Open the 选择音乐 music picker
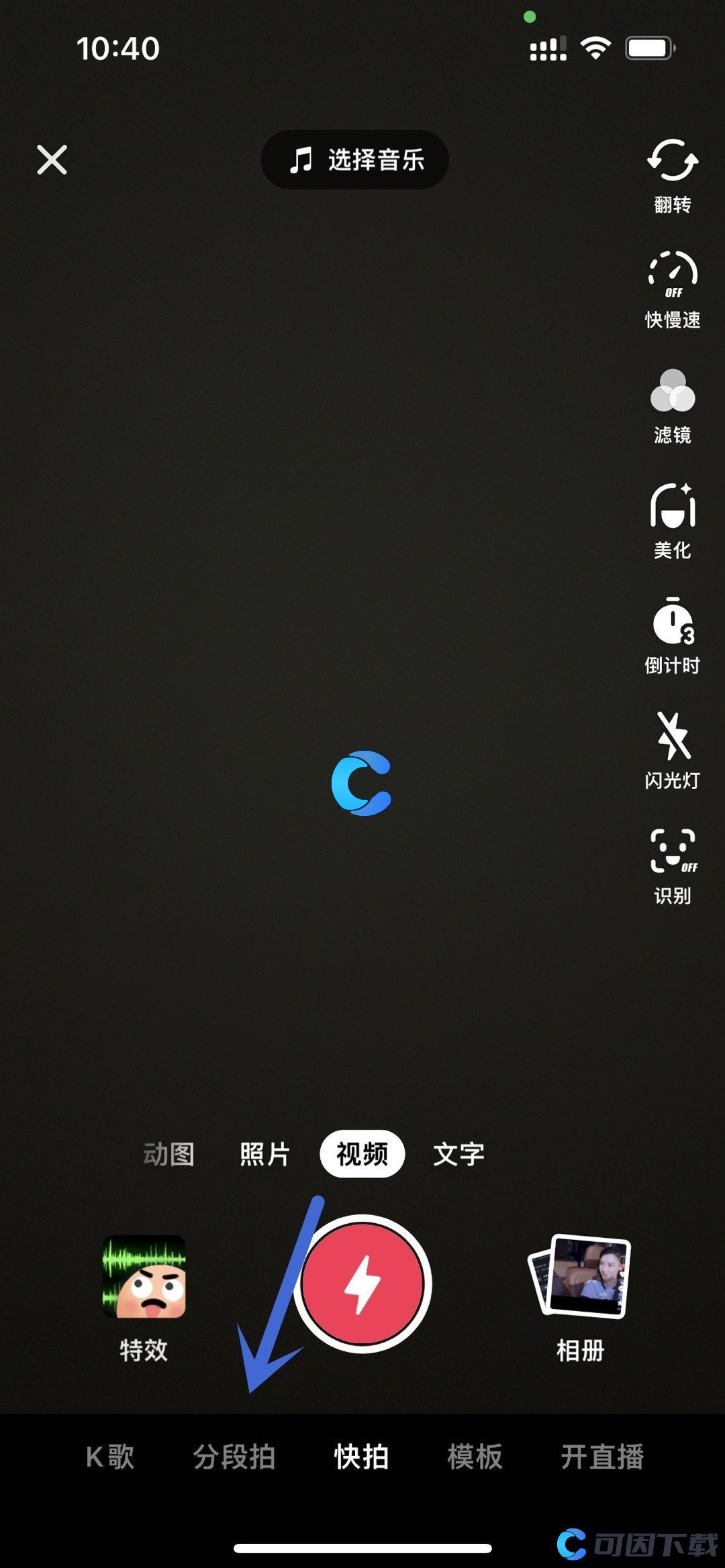 pyautogui.click(x=355, y=160)
